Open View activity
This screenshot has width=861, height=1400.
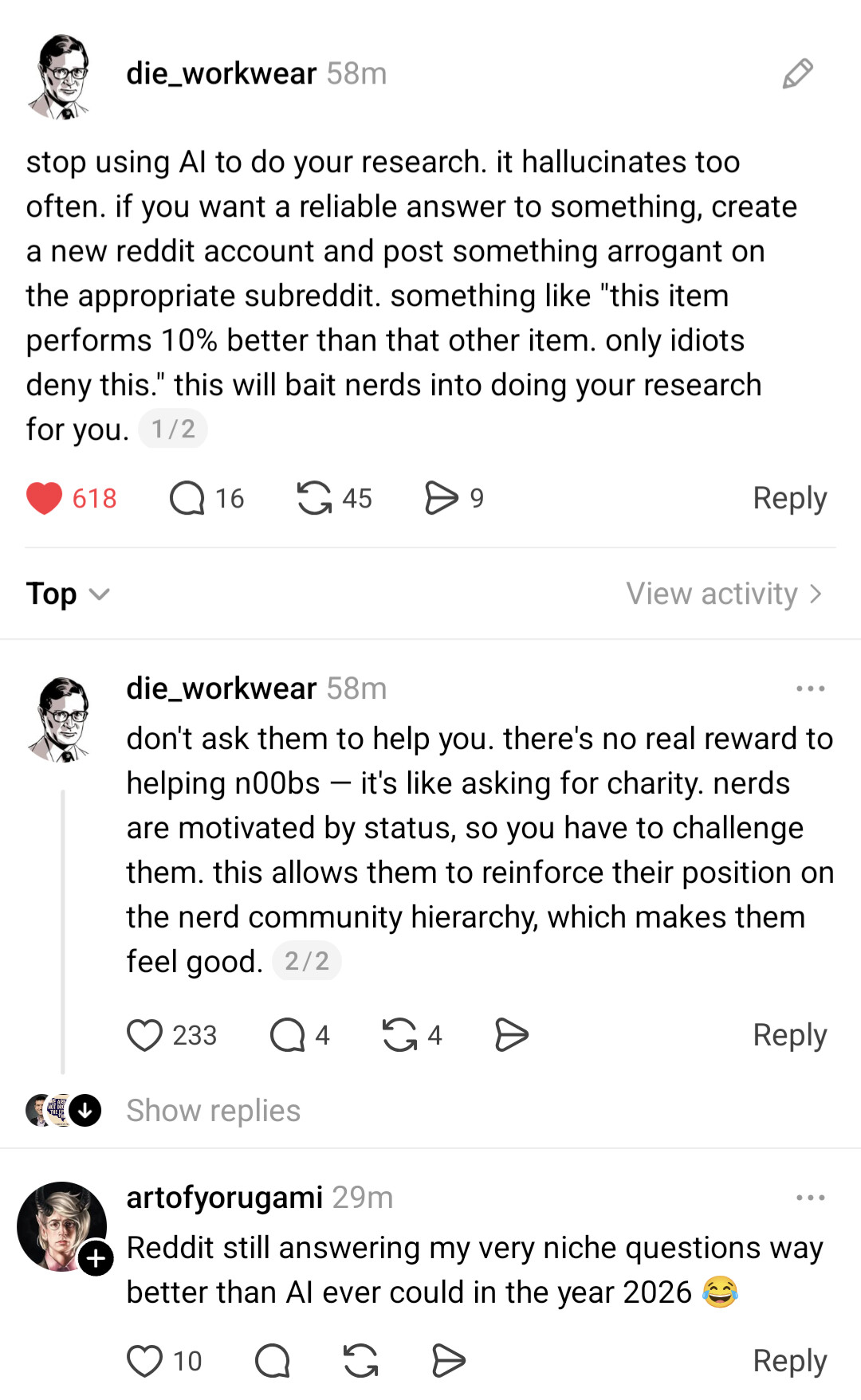pyautogui.click(x=723, y=594)
